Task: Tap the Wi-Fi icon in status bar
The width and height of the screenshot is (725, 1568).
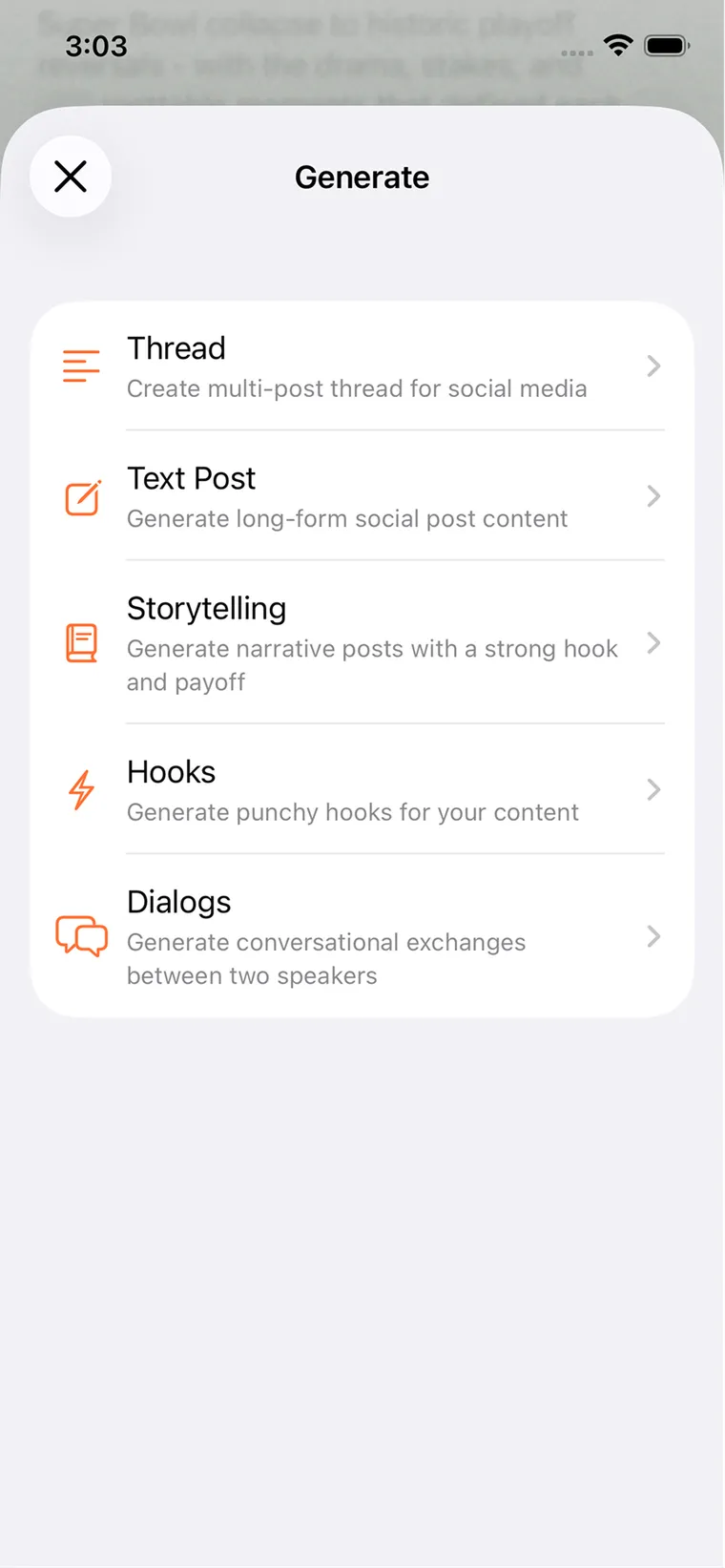Action: coord(616,45)
